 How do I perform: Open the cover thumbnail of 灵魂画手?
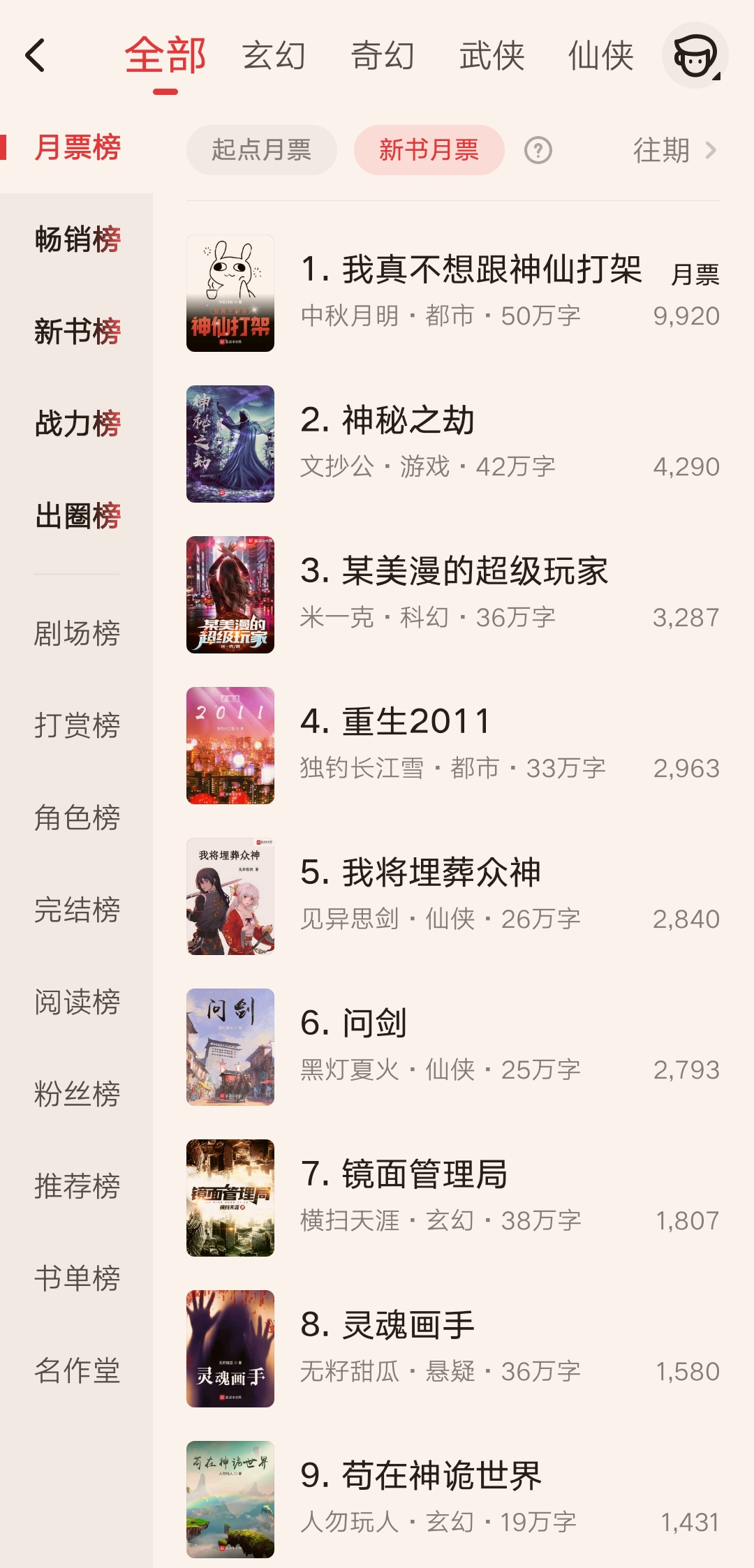pos(230,1349)
